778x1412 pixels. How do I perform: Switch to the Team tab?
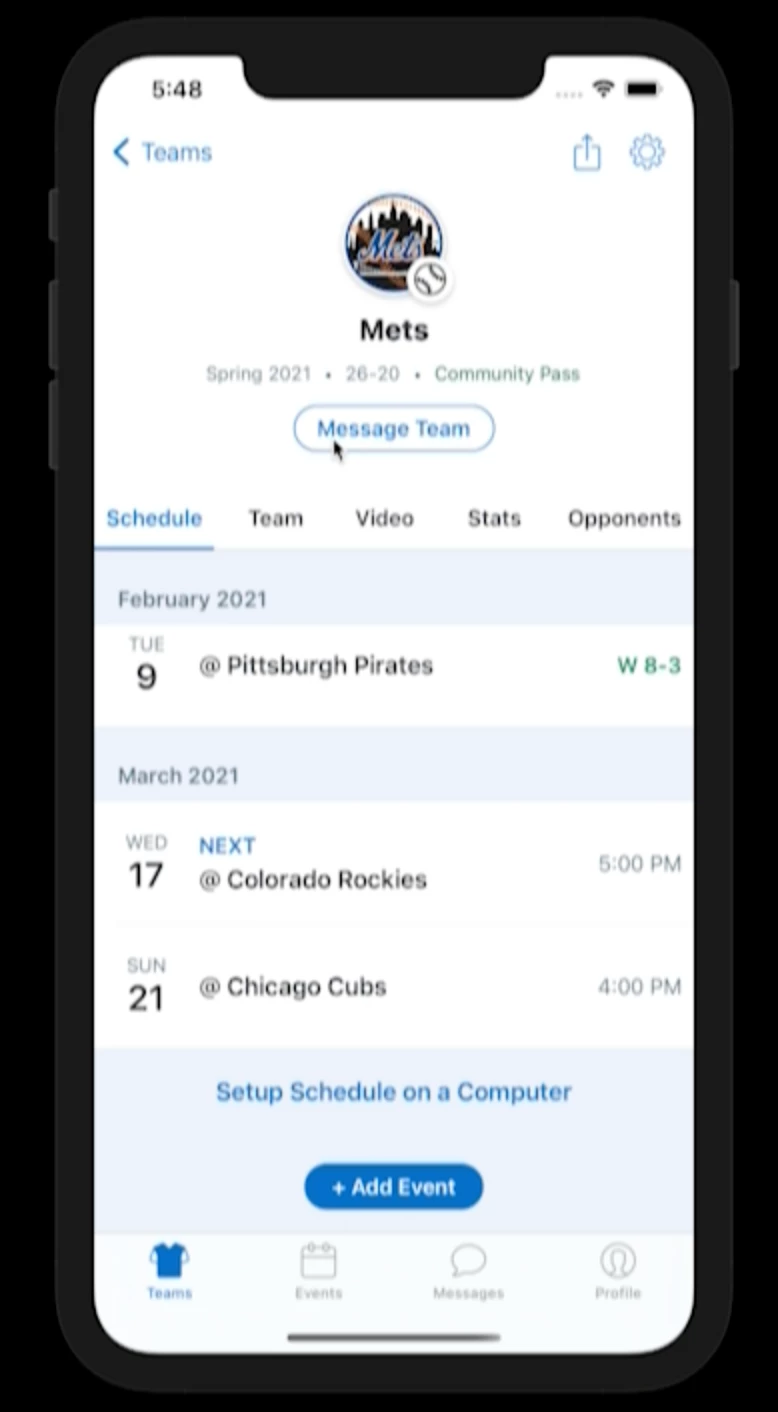275,518
